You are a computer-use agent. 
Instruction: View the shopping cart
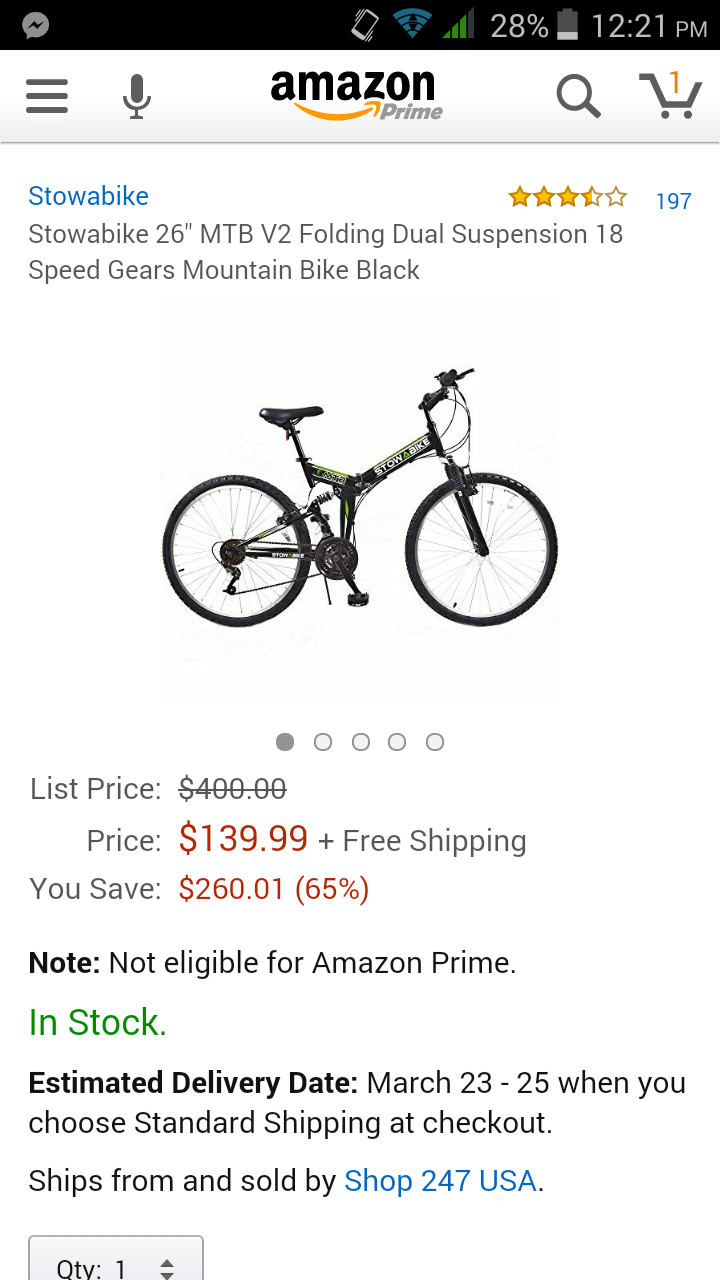click(x=670, y=96)
